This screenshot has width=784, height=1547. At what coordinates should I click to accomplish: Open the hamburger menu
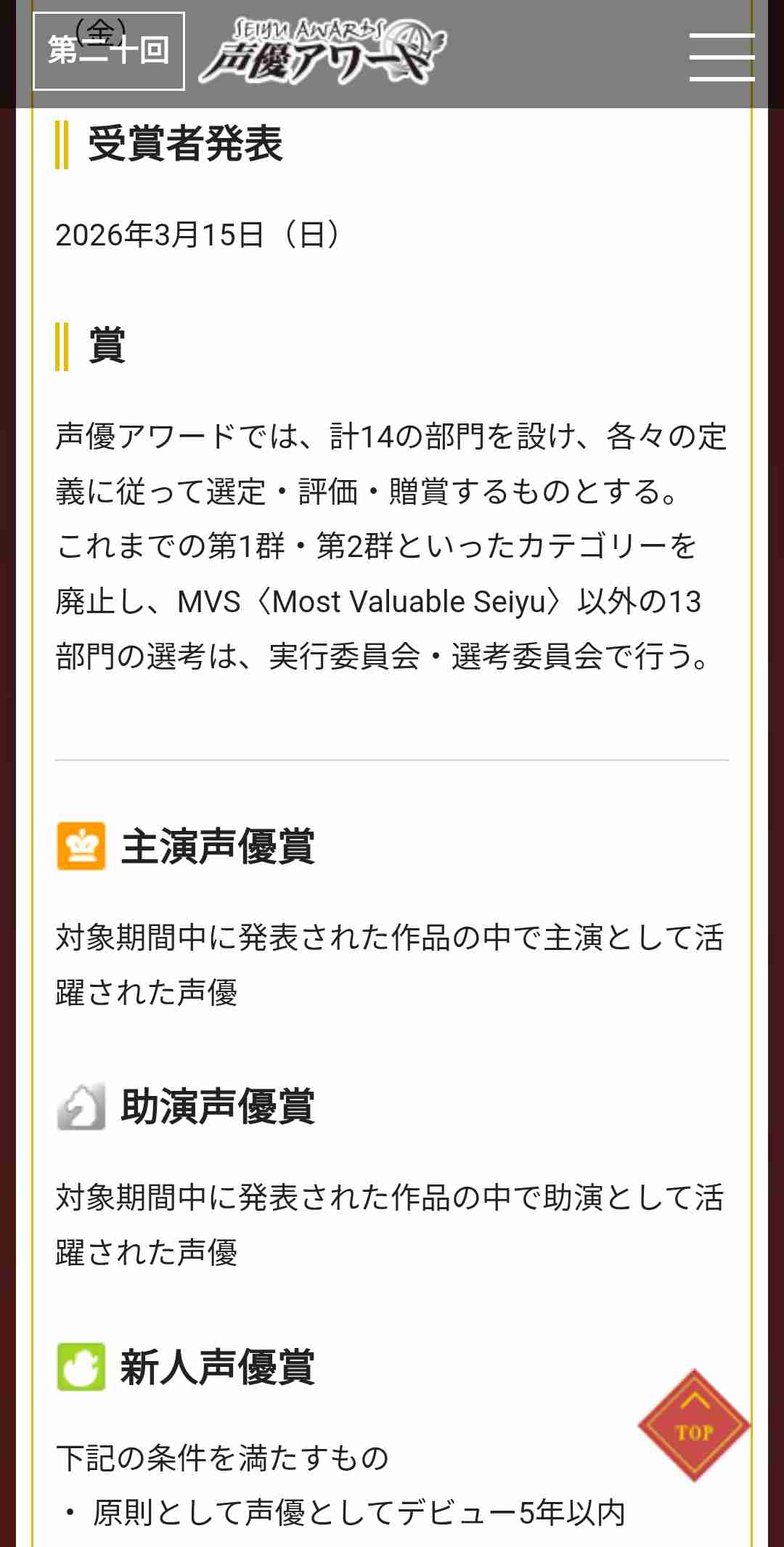722,56
